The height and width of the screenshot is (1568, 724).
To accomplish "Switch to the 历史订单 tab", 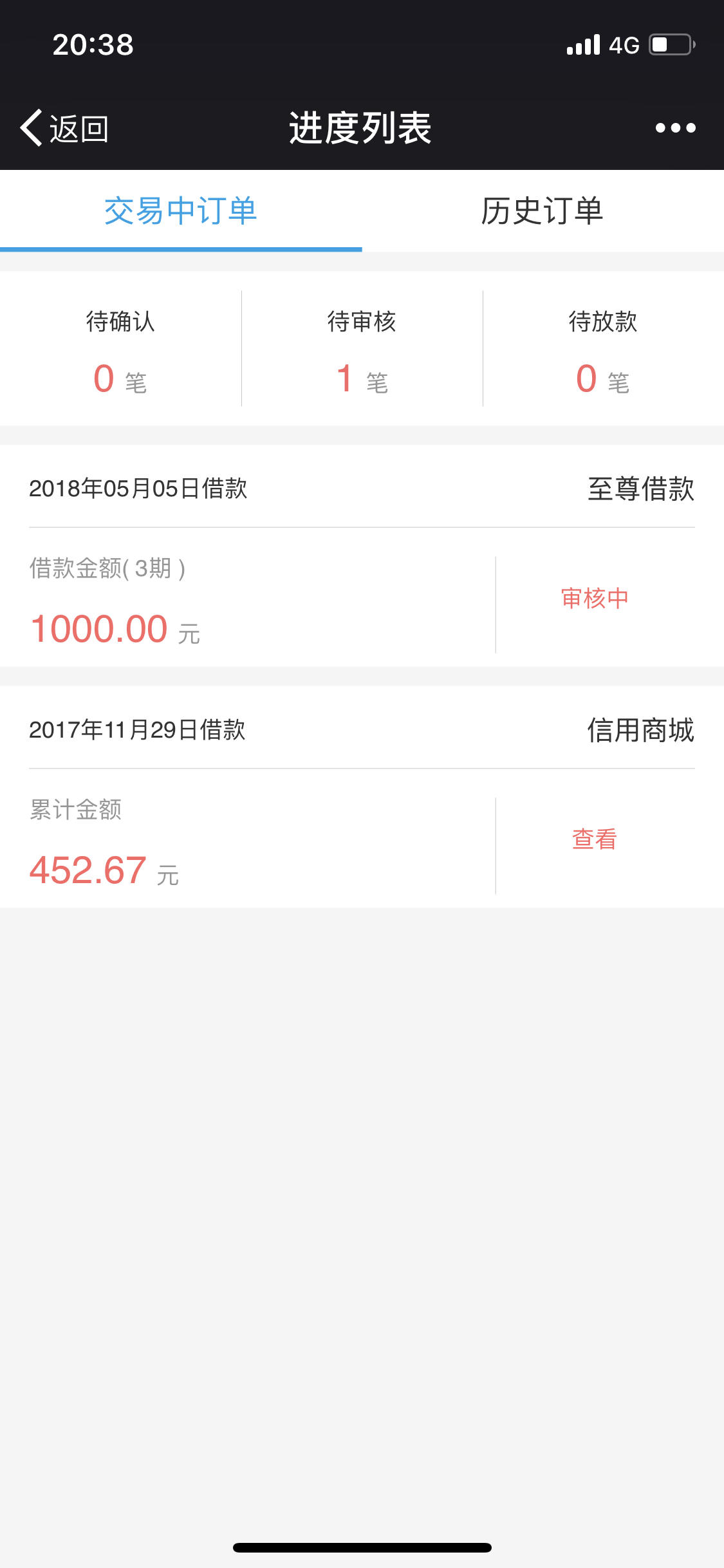I will [x=543, y=211].
